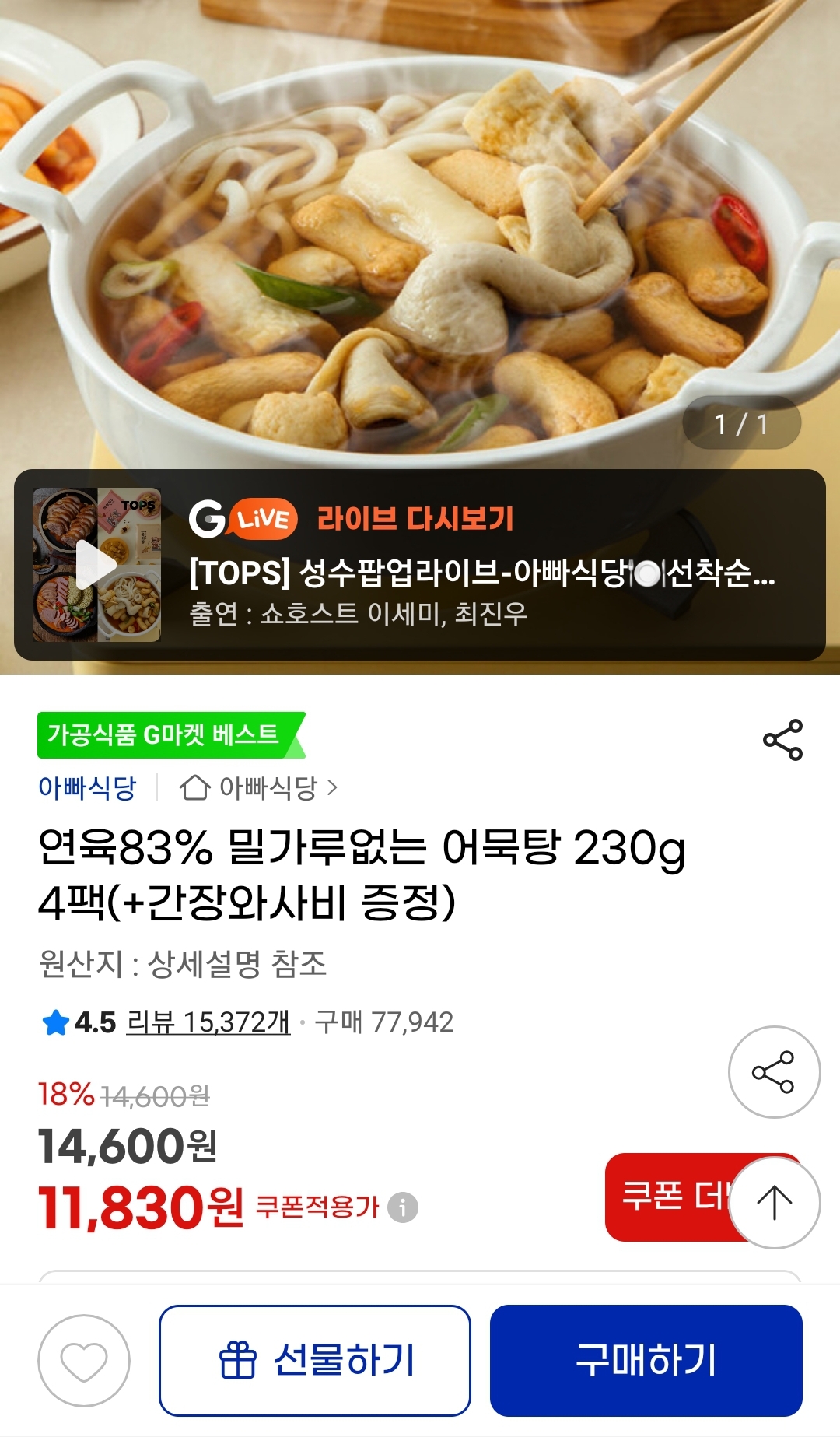Image resolution: width=840 pixels, height=1437 pixels.
Task: Open the 쿠폰 더보기 coupon button
Action: pyautogui.click(x=669, y=1197)
